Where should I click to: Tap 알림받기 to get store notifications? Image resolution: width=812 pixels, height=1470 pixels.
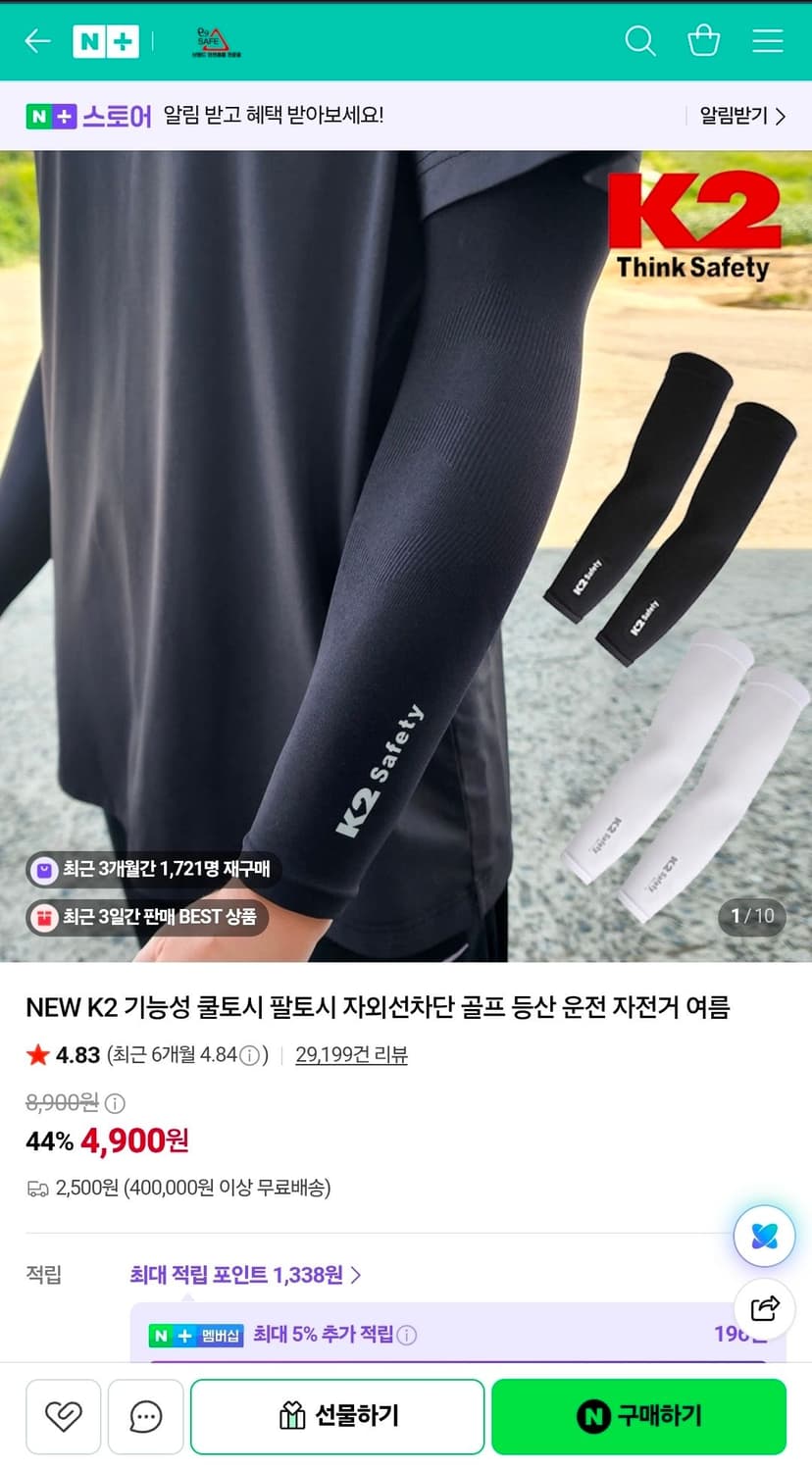[742, 116]
